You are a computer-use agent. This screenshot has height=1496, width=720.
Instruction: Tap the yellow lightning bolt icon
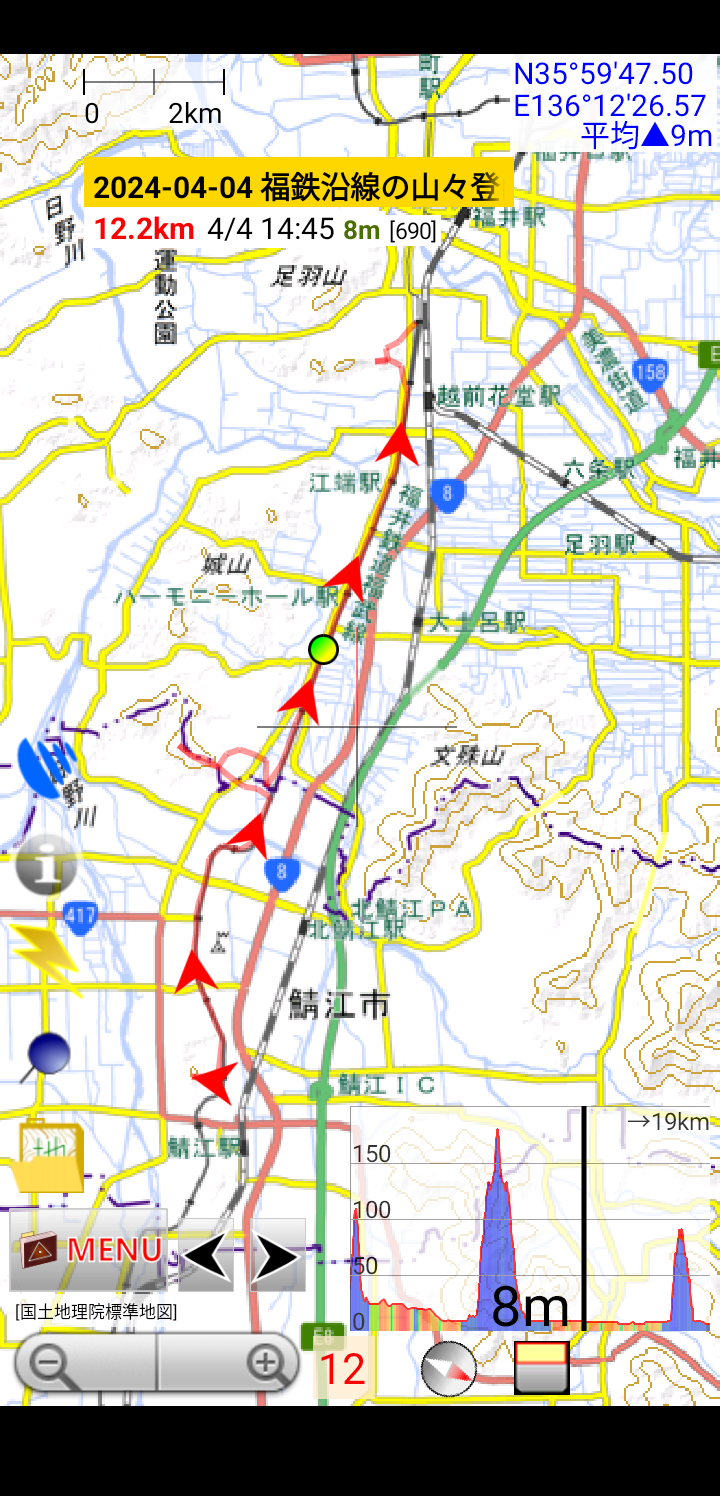tap(45, 958)
